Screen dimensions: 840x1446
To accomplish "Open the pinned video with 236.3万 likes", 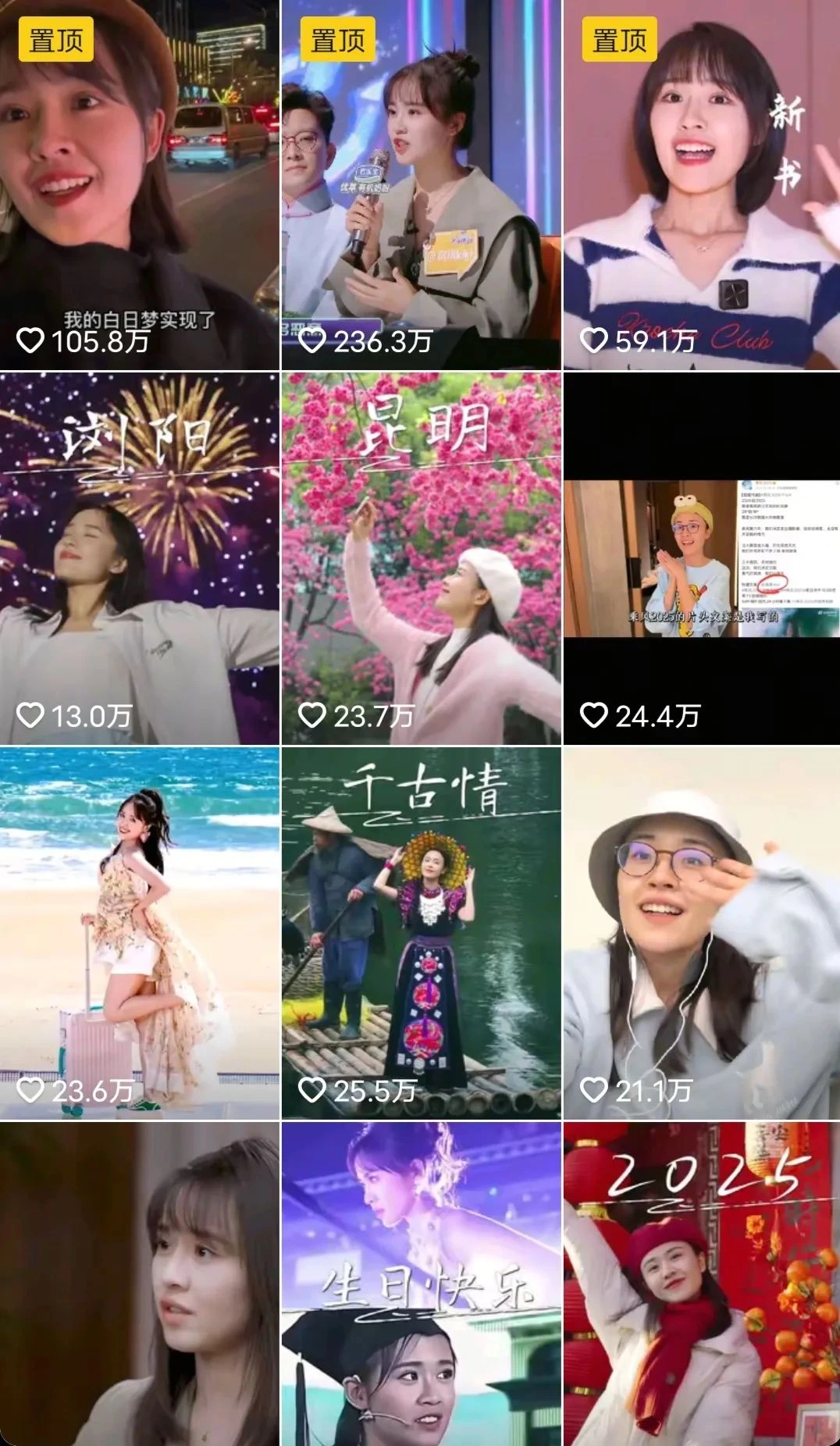I will [421, 184].
